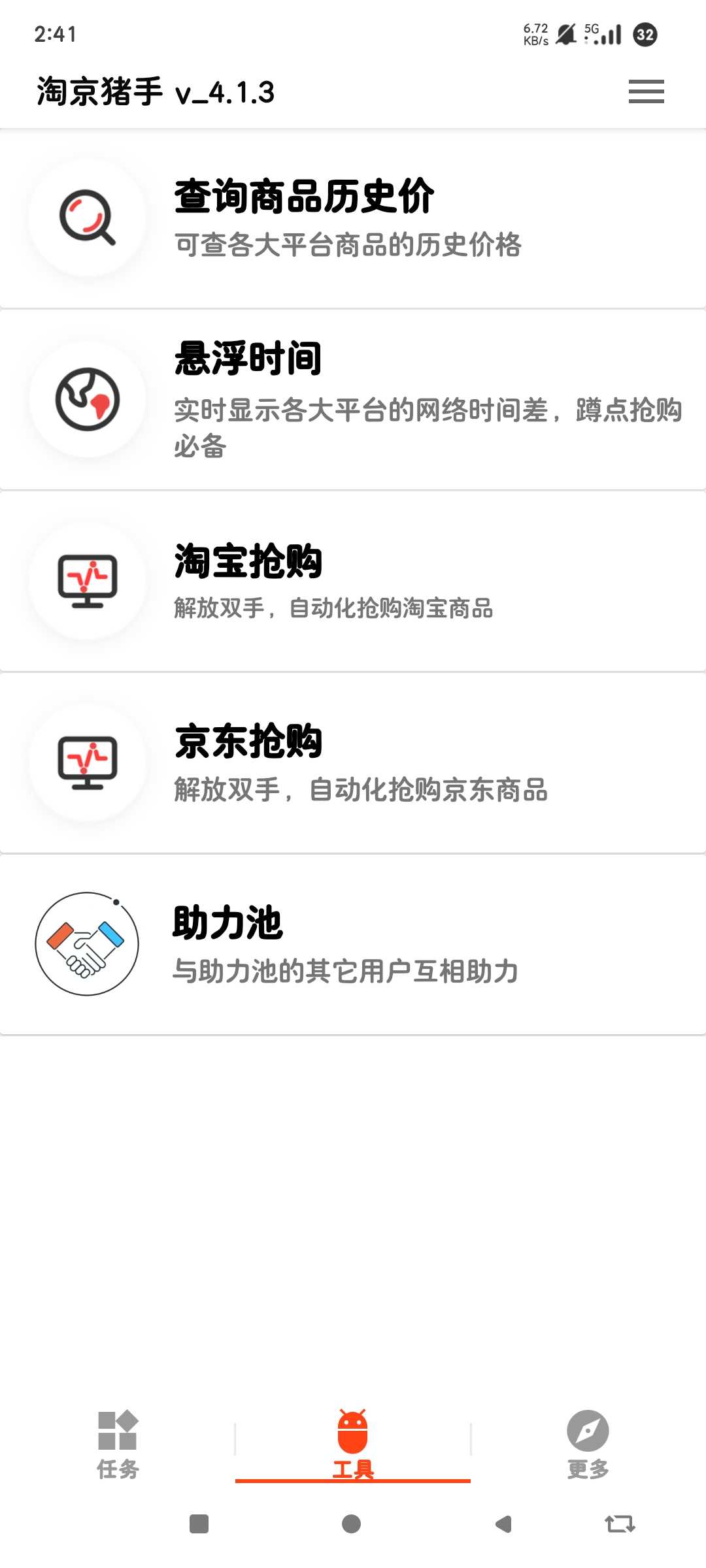Return to the system home screen

tap(352, 1524)
